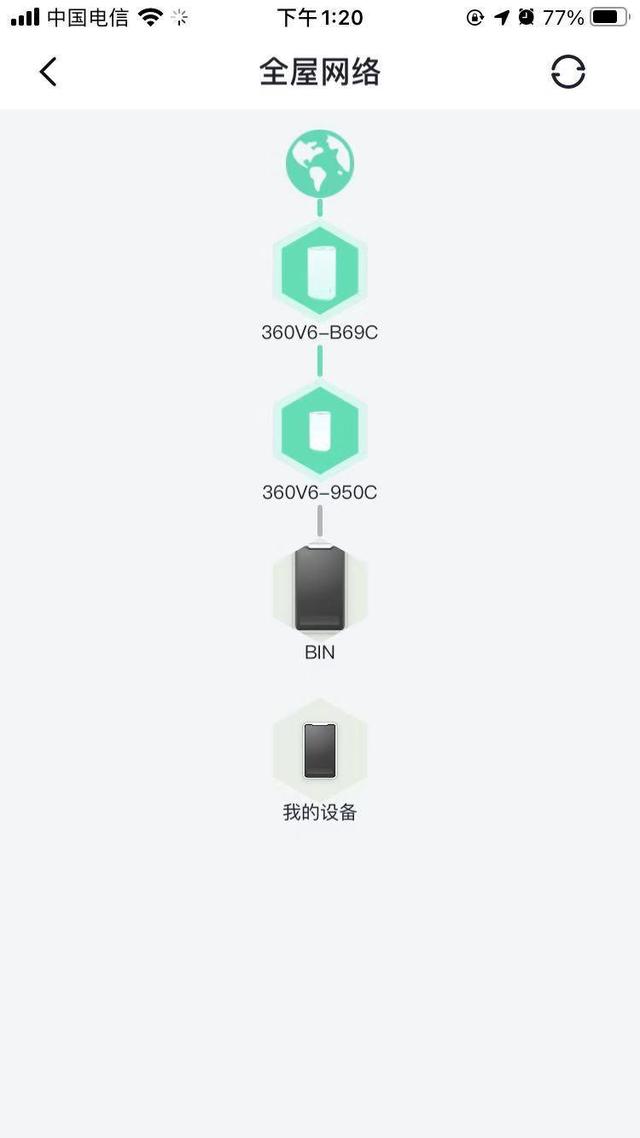Viewport: 640px width, 1138px height.
Task: Open the 360V6-950C router node
Action: (x=320, y=430)
